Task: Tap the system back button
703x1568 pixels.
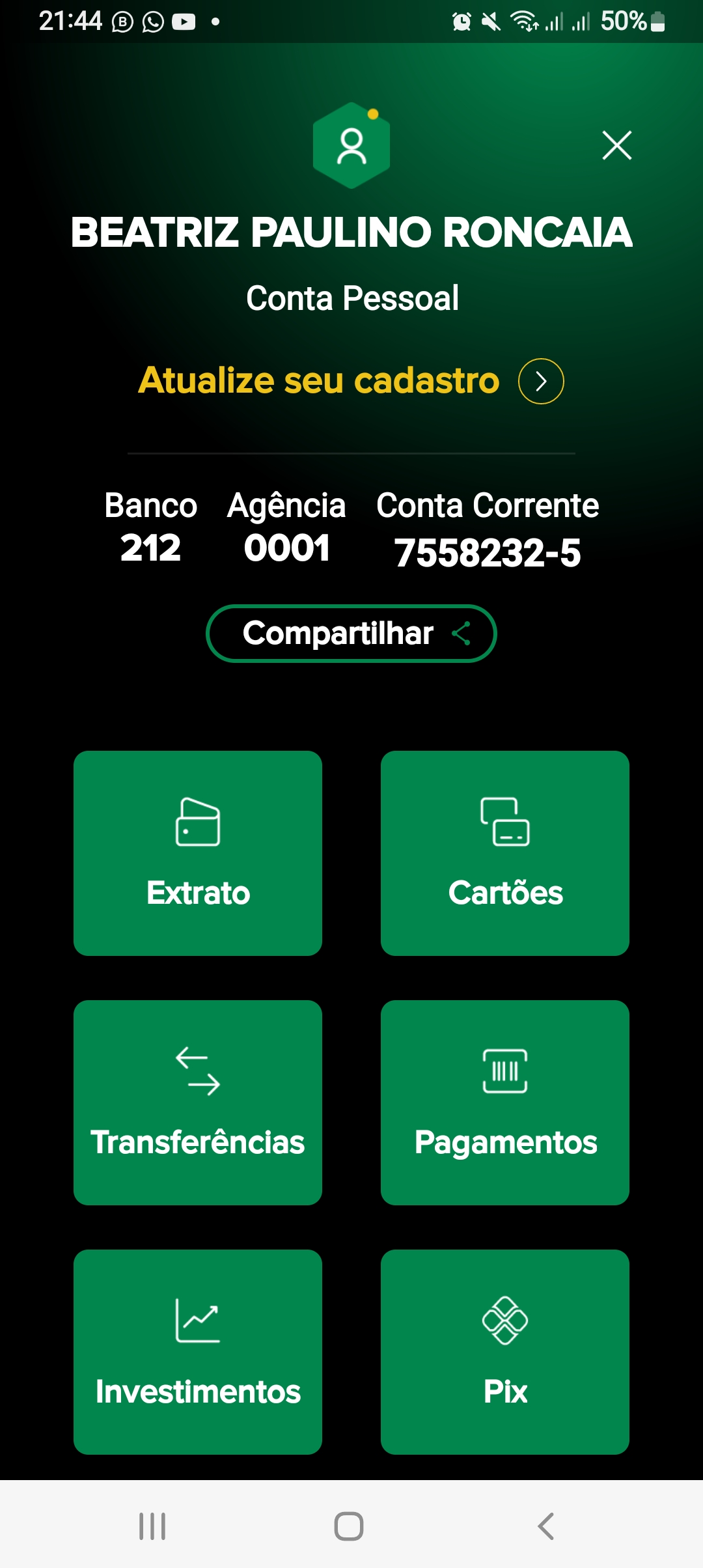Action: click(545, 1526)
